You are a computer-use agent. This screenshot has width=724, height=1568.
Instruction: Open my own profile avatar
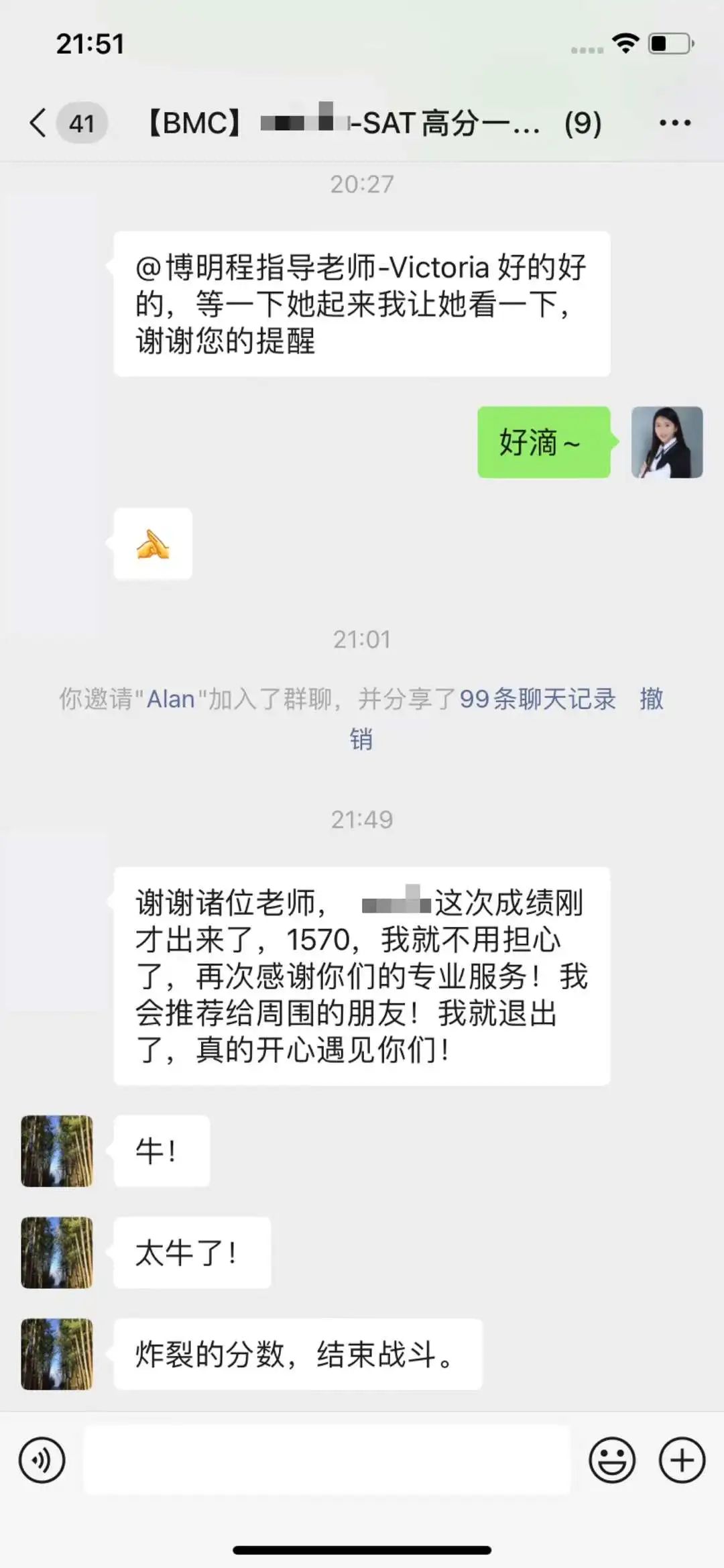(x=667, y=442)
